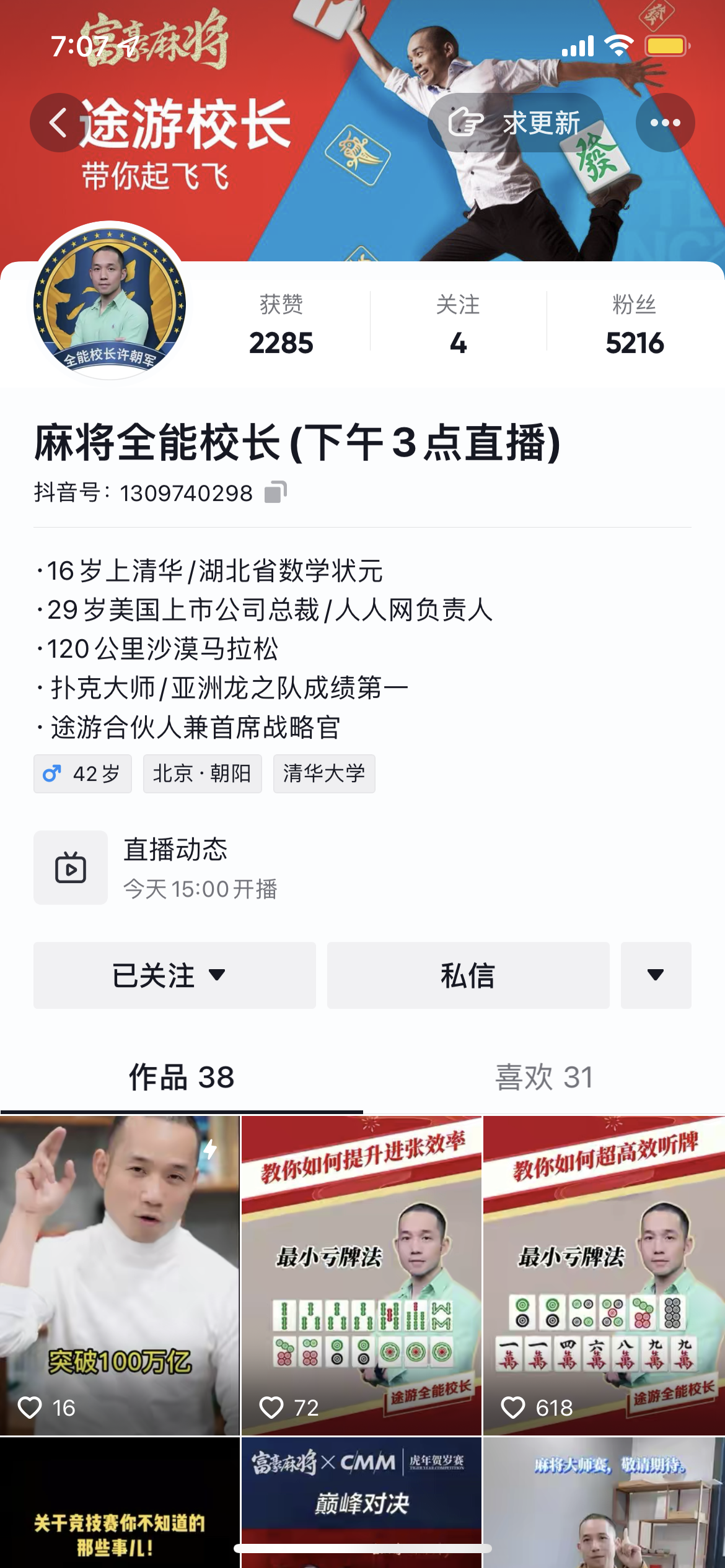View the 粉丝 followers count

[635, 324]
